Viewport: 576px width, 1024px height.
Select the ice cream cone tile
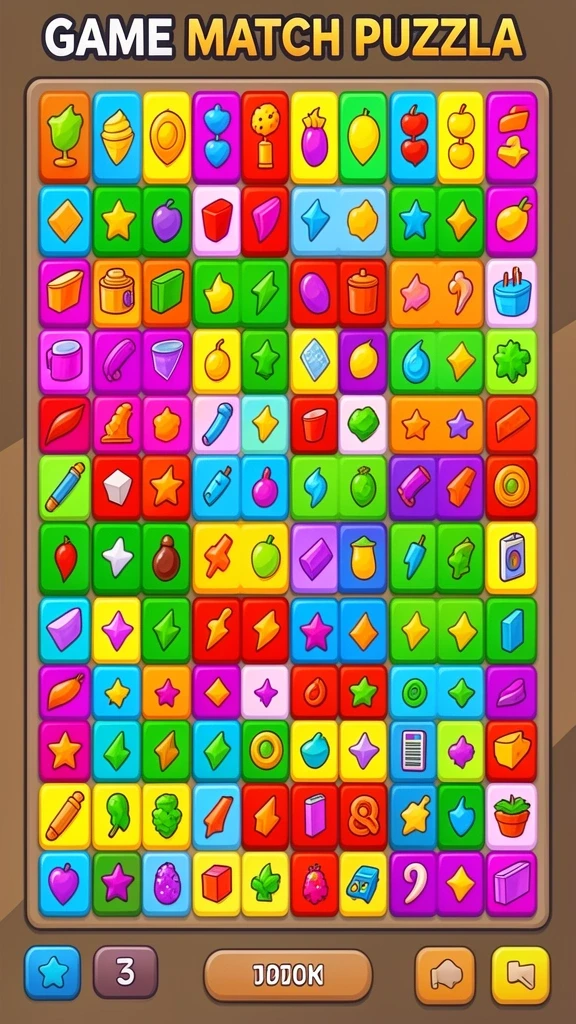tap(117, 137)
